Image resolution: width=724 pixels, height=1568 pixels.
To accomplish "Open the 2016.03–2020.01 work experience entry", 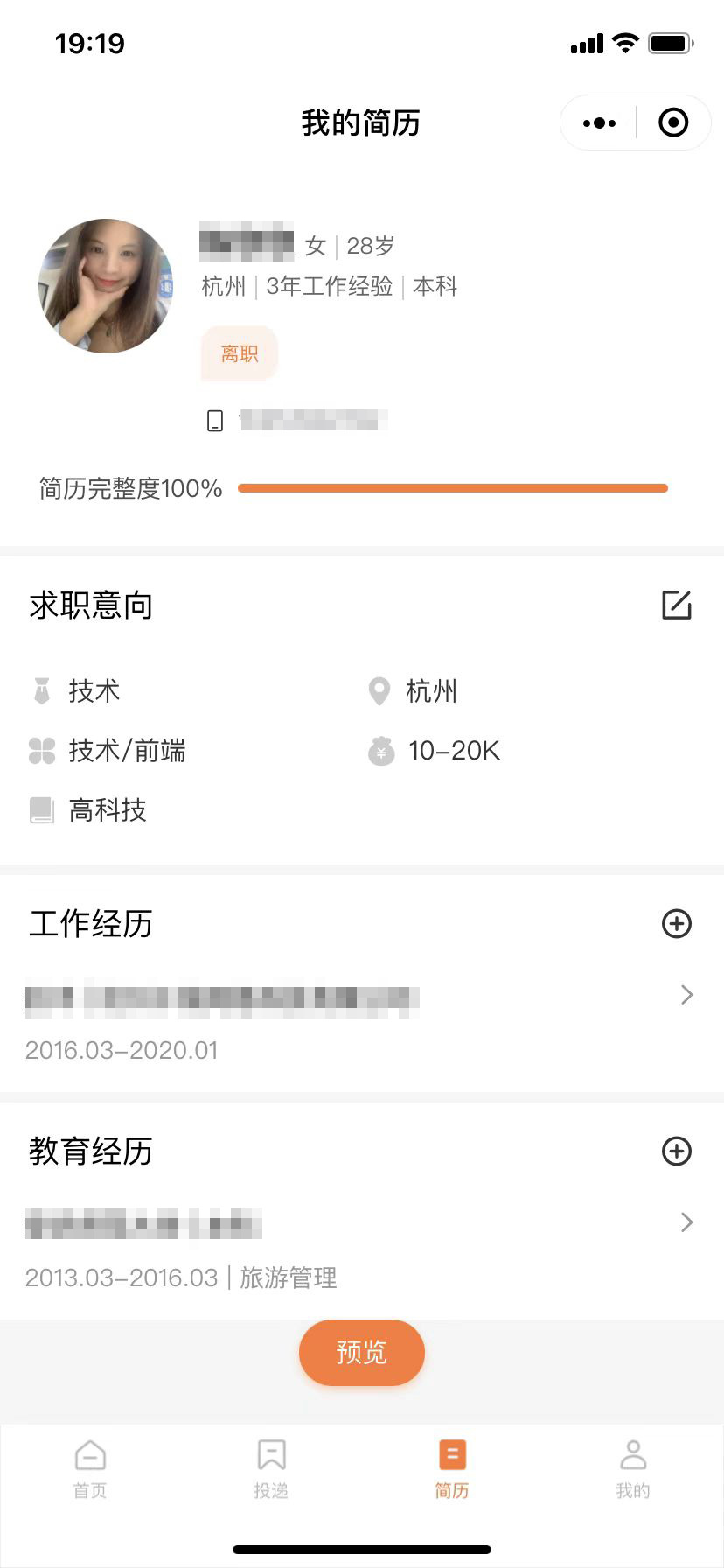I will [x=362, y=1020].
